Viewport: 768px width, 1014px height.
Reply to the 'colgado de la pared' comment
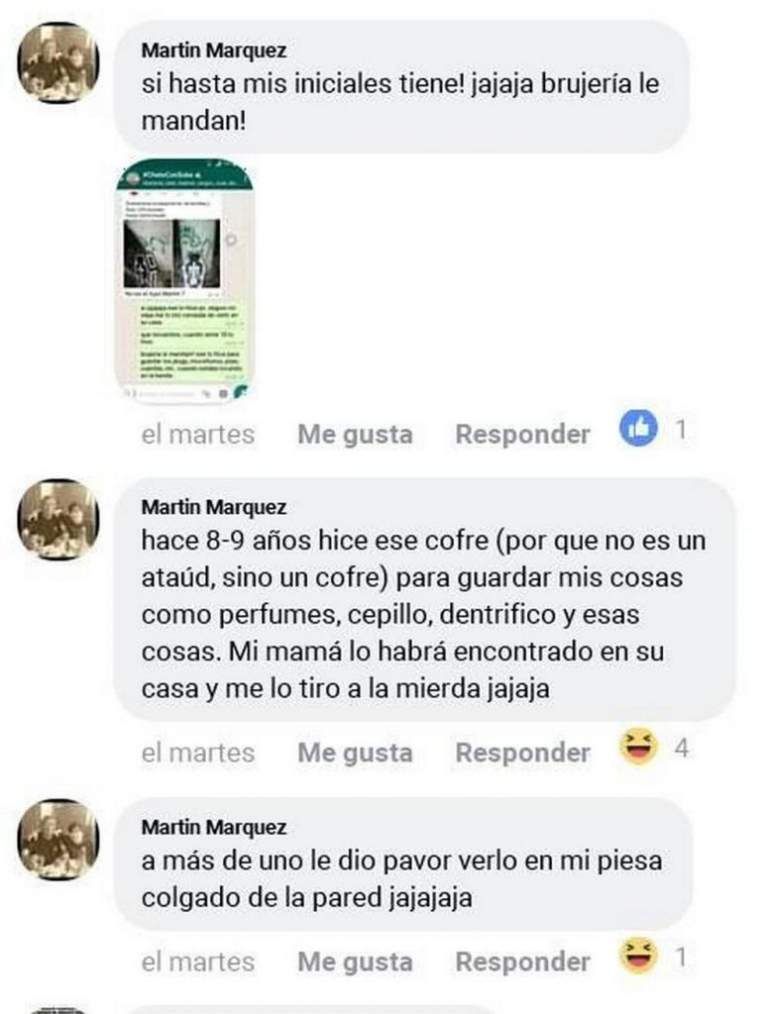click(x=522, y=961)
